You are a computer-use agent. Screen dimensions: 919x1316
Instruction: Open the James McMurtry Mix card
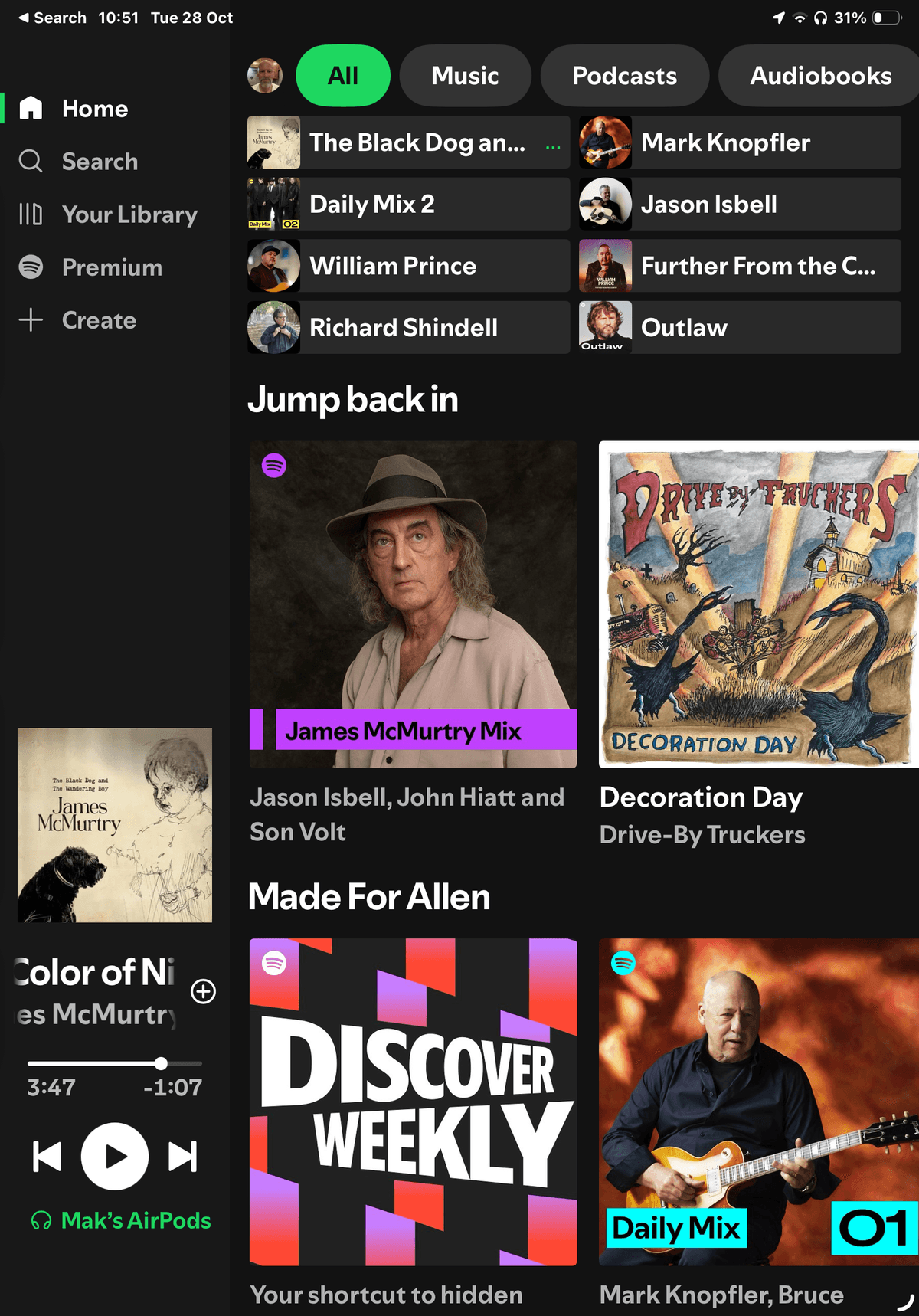[x=413, y=604]
